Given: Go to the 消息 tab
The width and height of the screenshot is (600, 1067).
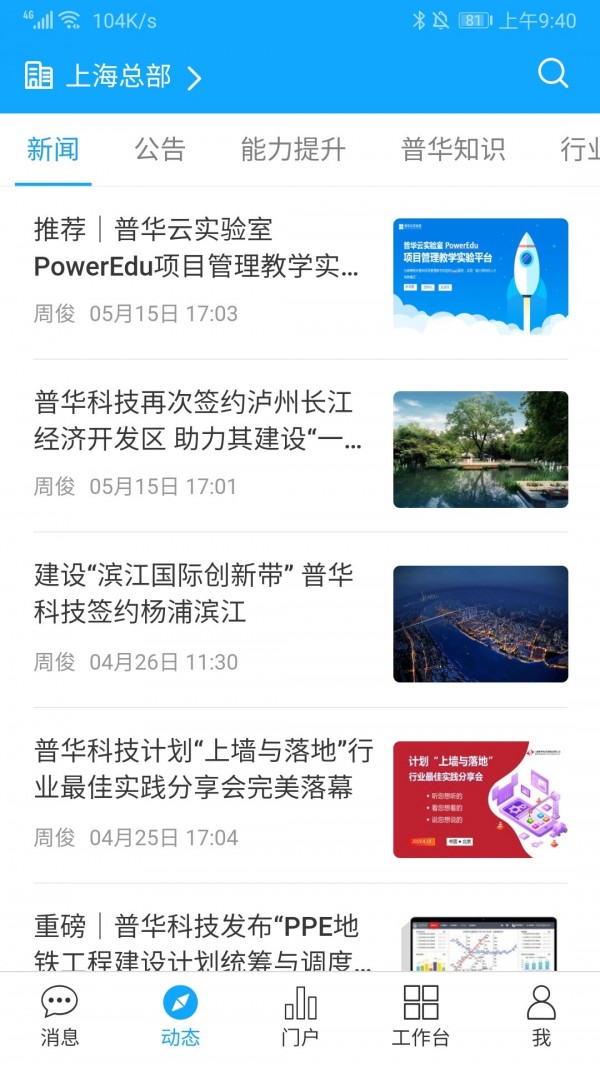Looking at the screenshot, I should click(59, 1017).
